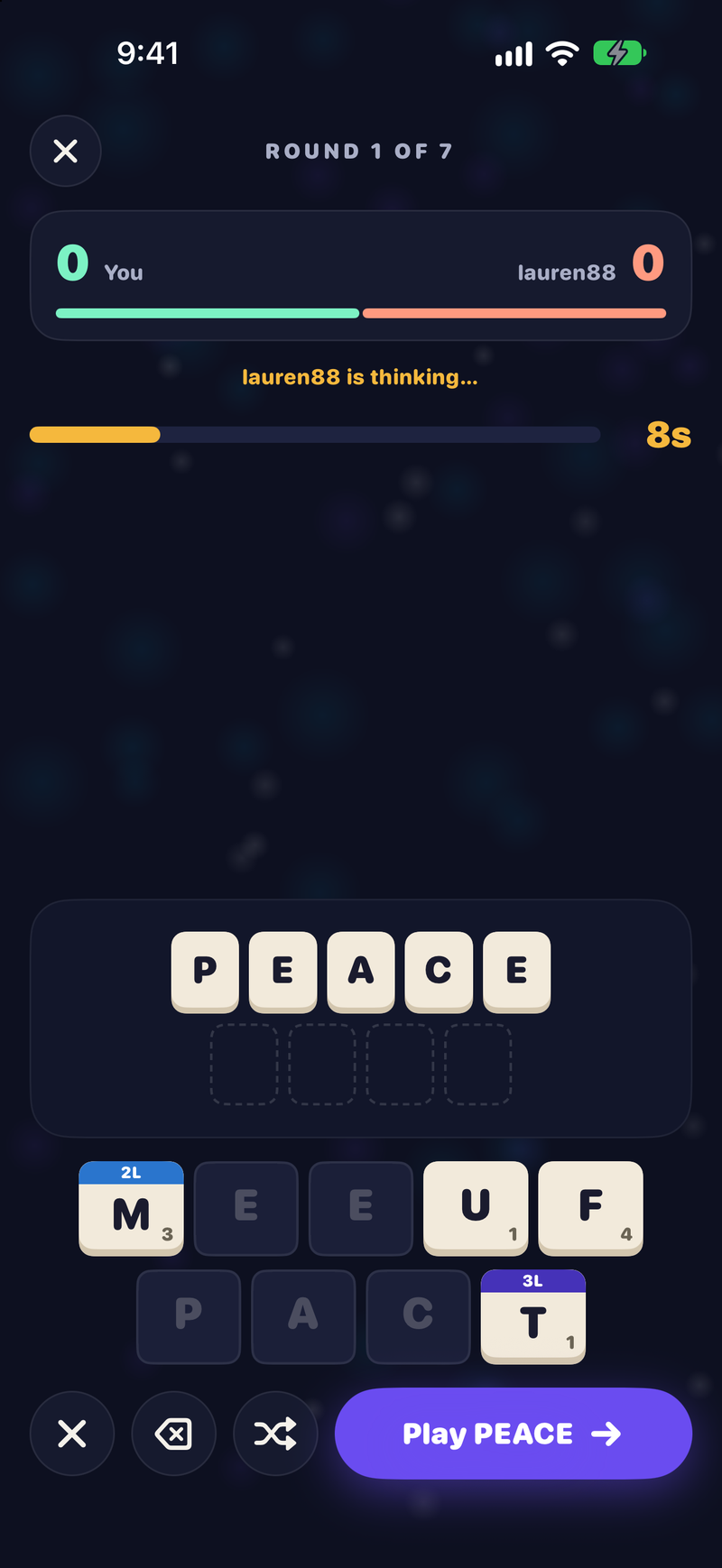Screen dimensions: 722x1568
Task: Choose the triple-letter T tile
Action: pos(533,1316)
